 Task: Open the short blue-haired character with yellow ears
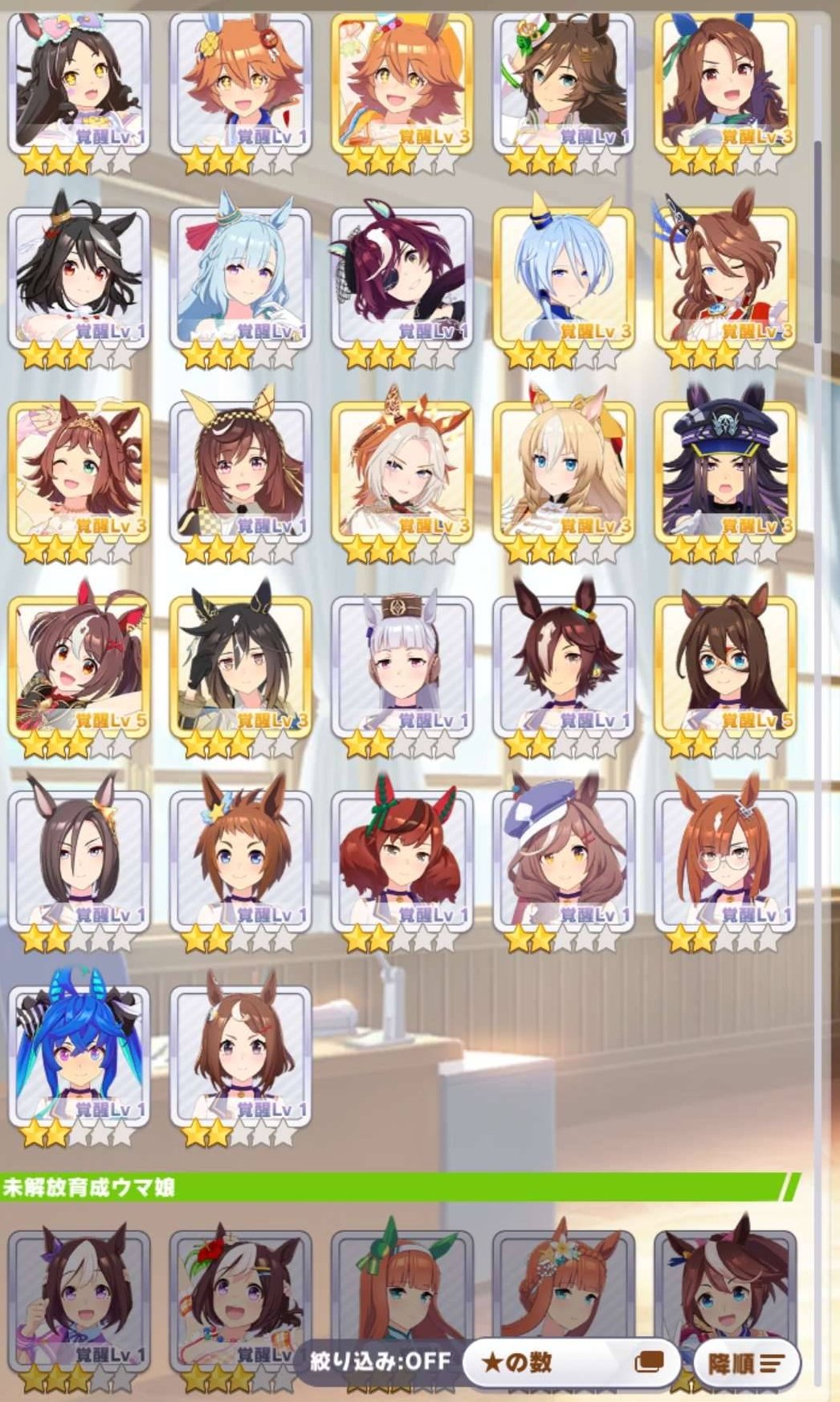(564, 275)
